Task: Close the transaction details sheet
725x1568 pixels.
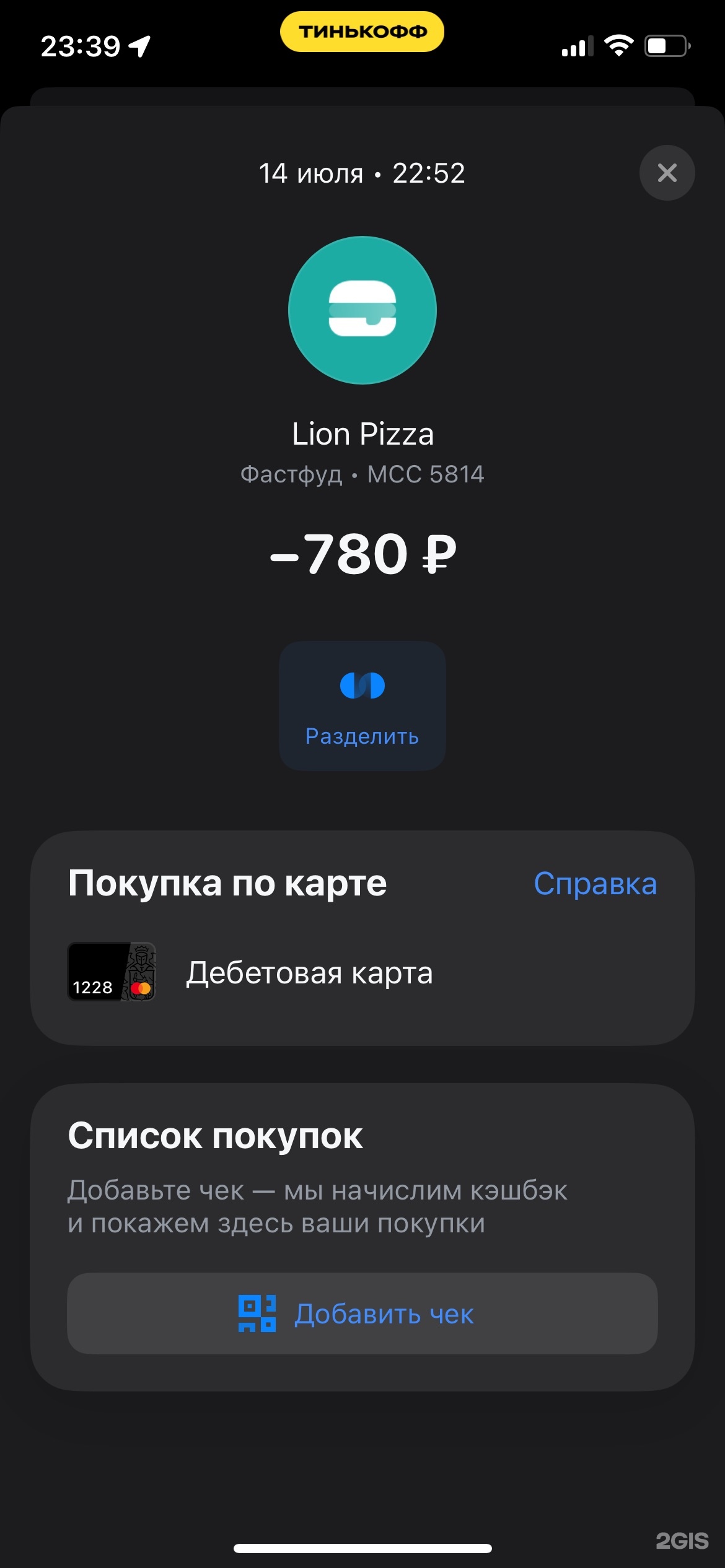Action: [x=667, y=173]
